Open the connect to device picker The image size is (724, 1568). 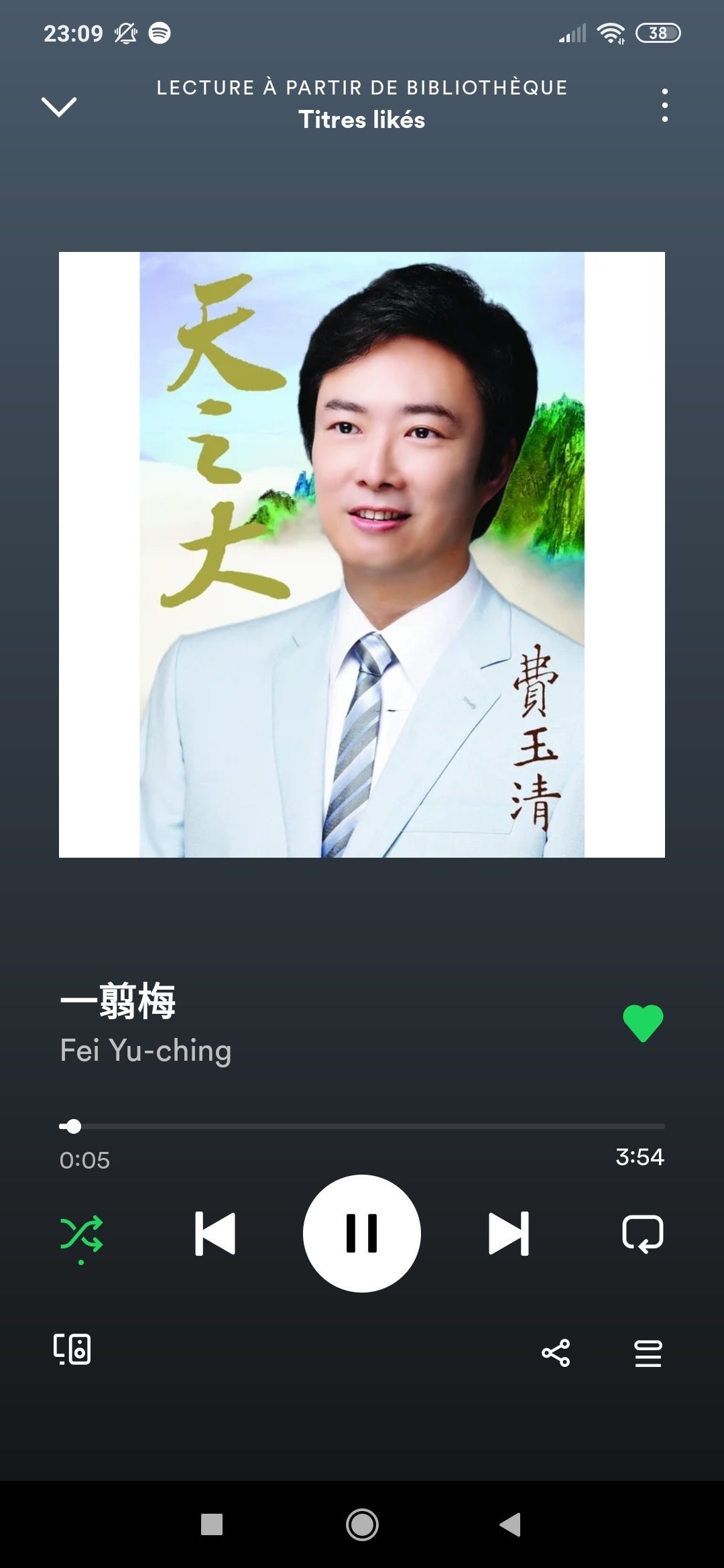(x=72, y=1349)
